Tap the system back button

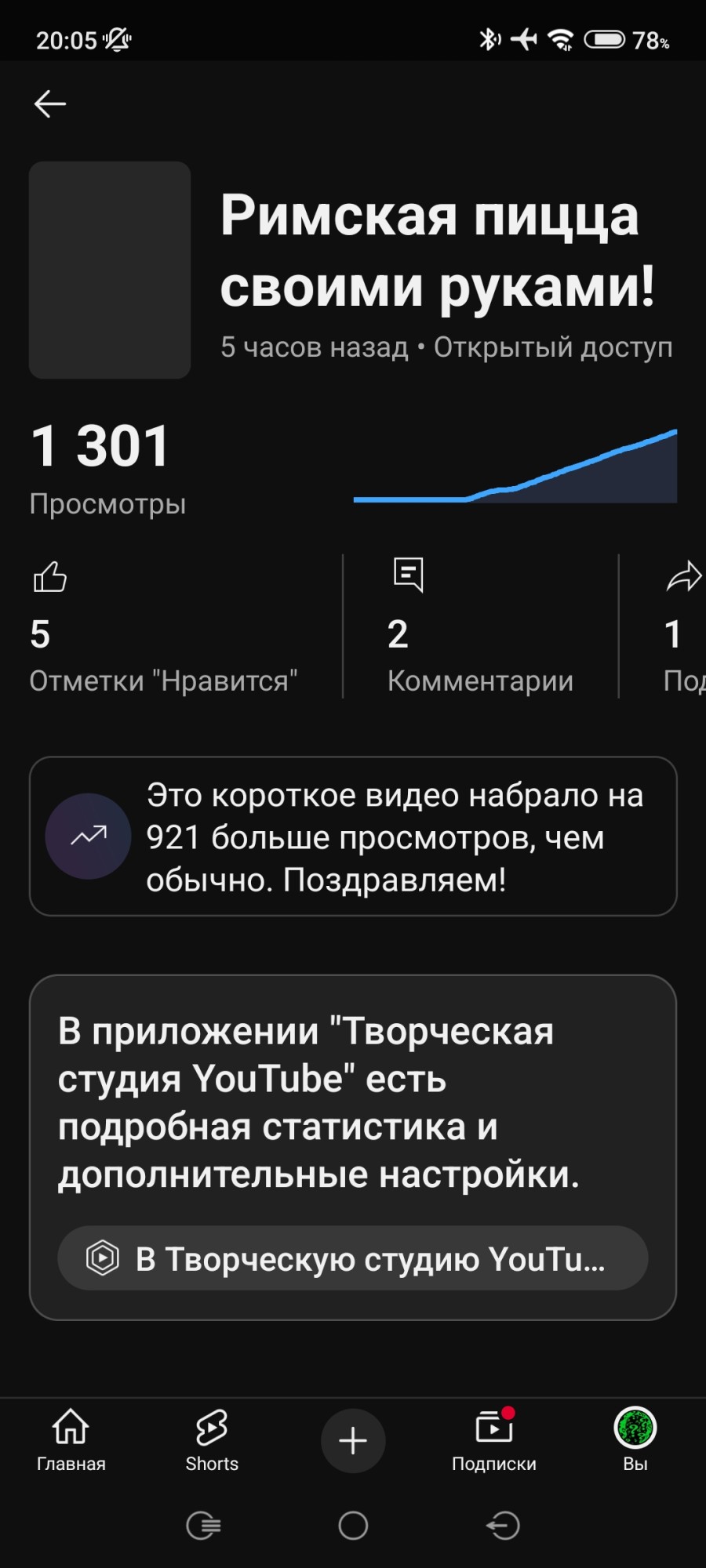coord(503,1526)
